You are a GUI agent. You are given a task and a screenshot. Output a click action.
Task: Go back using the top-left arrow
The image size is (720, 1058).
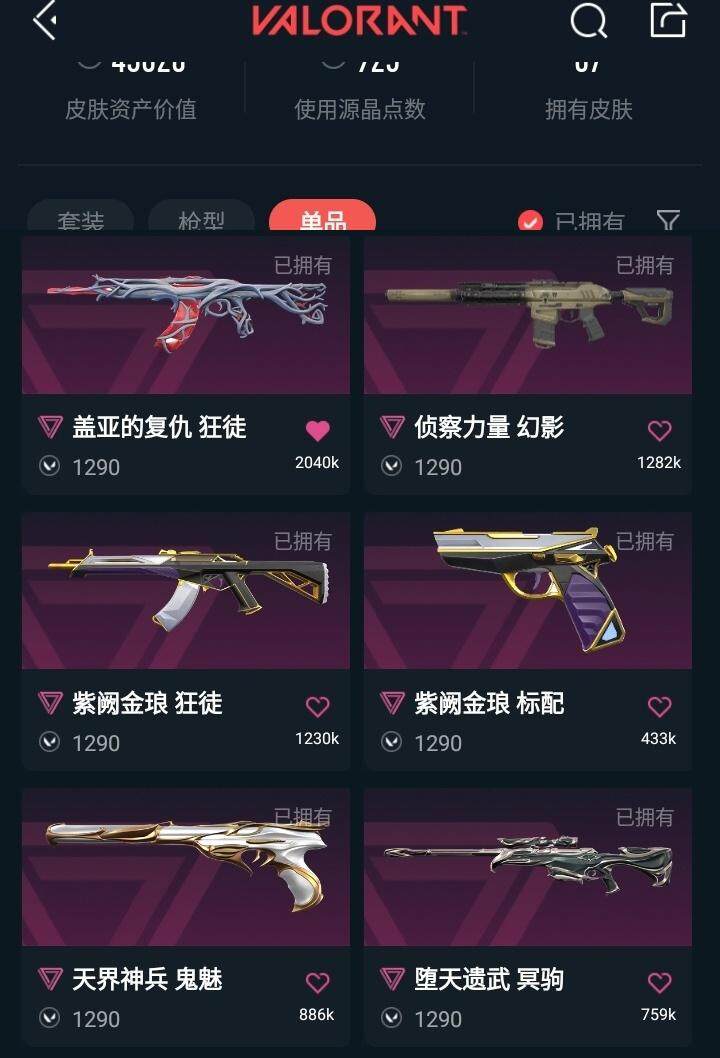coord(44,20)
